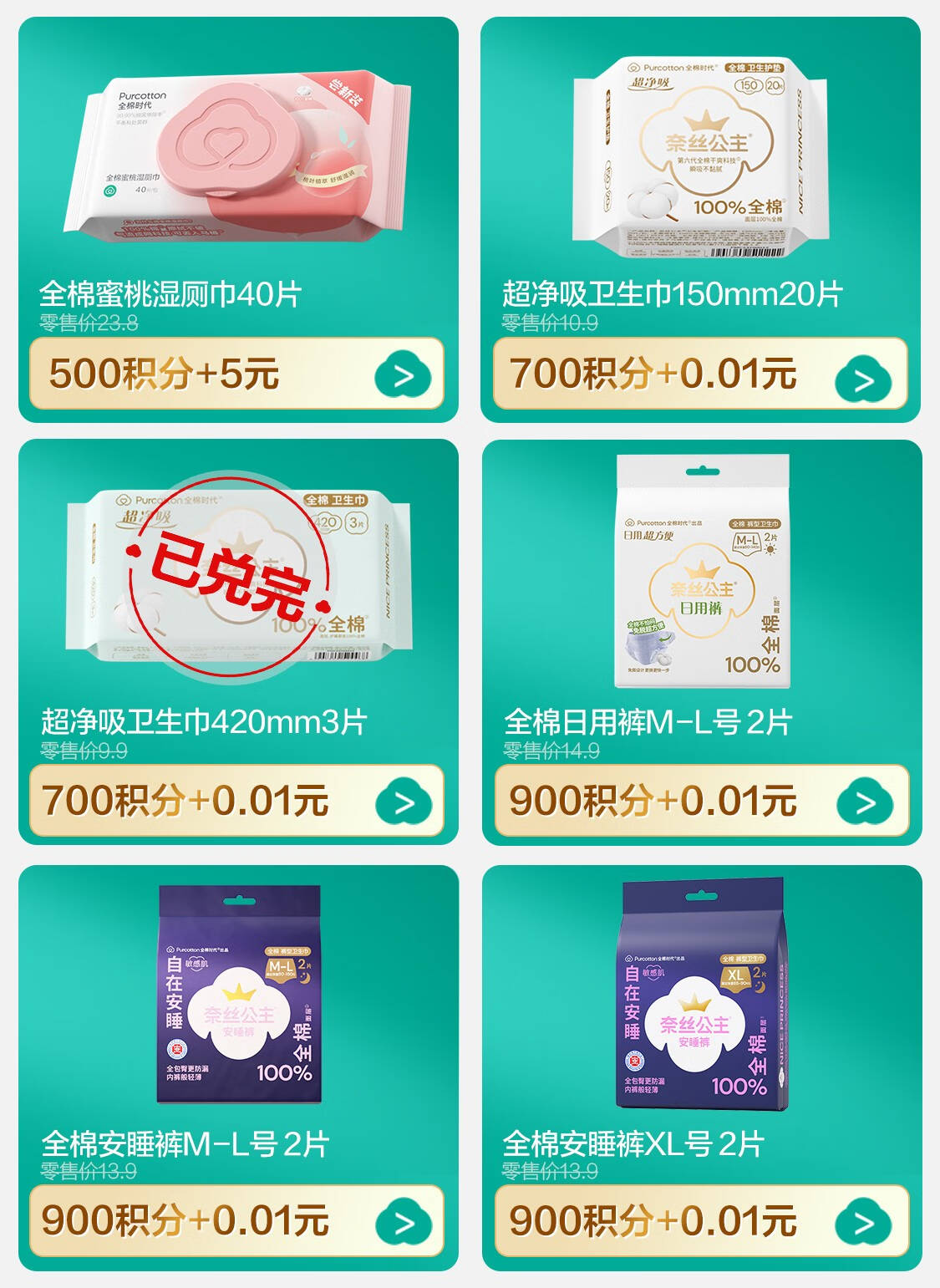Open the 全棉安睡裤XL号 product picture
Screen dimensions: 940x1288
pos(702,995)
